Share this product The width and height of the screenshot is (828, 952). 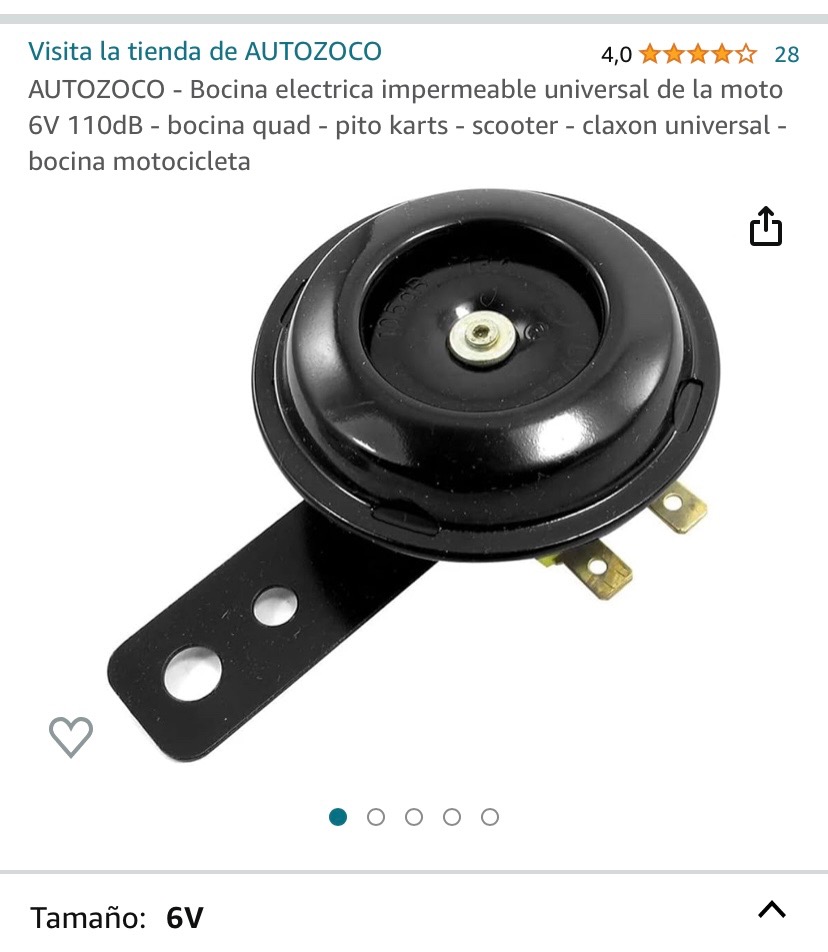[x=765, y=226]
